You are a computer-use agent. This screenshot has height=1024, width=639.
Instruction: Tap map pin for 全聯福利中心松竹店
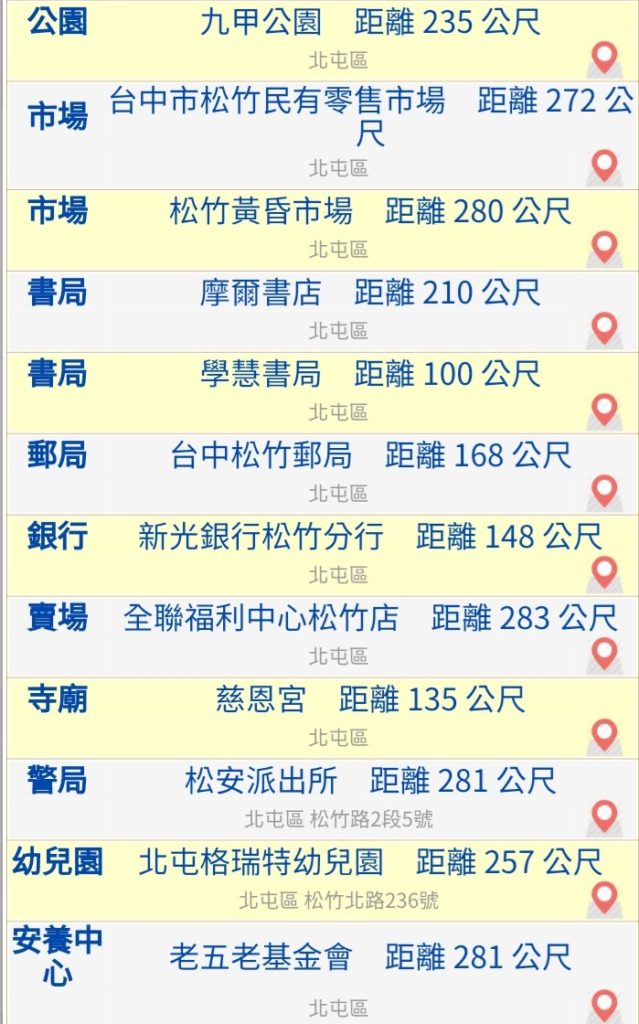(x=604, y=655)
